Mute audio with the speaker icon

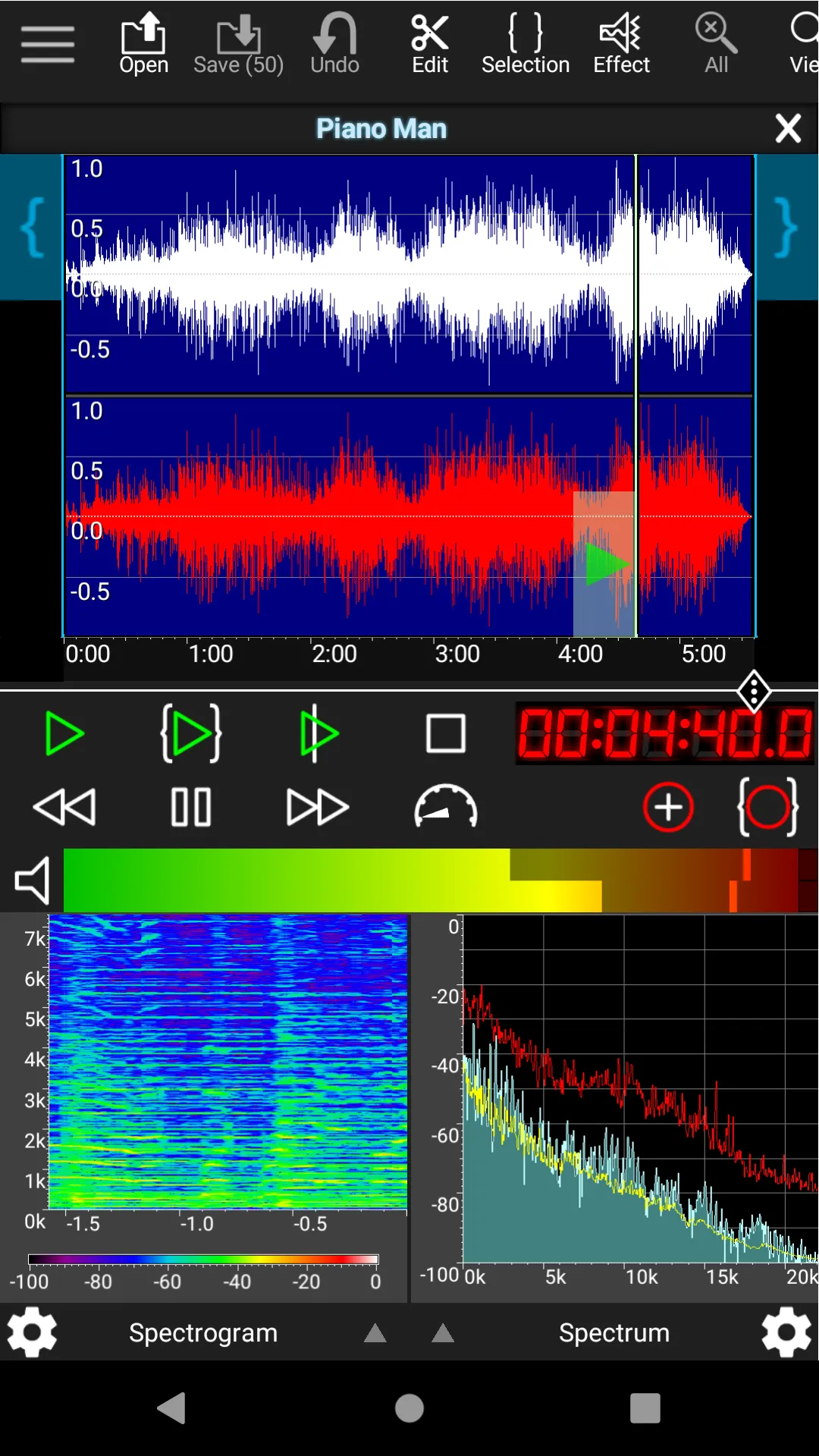(30, 880)
